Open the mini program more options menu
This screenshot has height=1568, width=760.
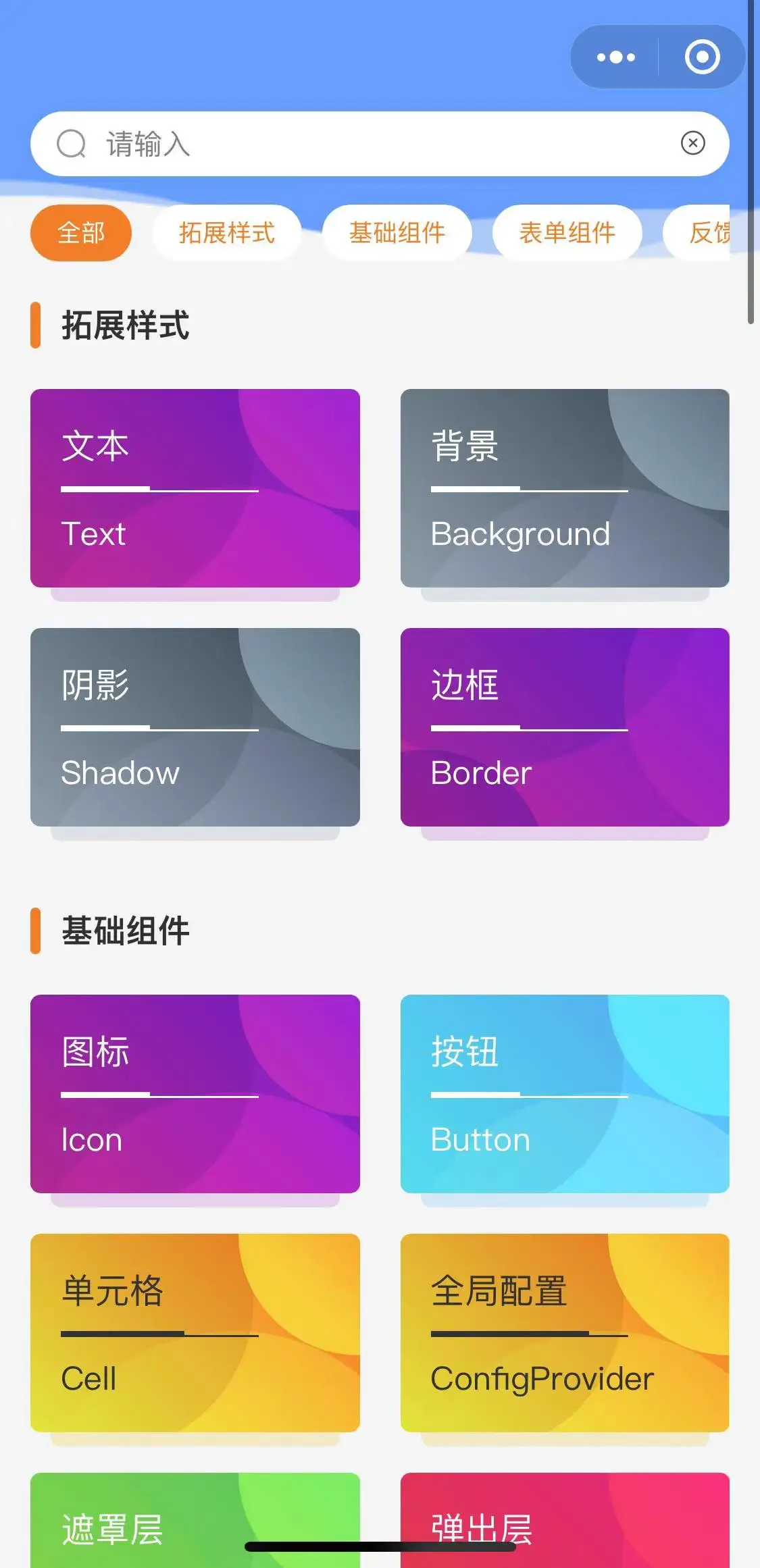coord(615,57)
